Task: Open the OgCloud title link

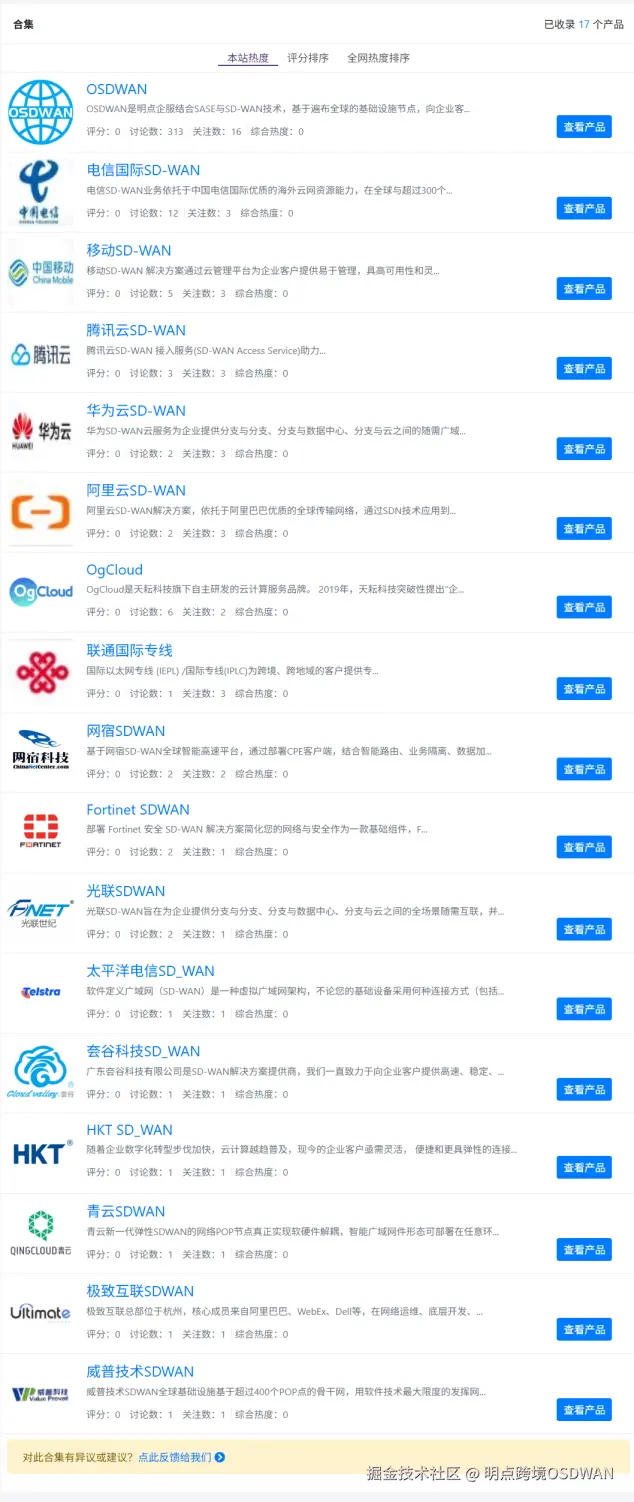Action: tap(114, 570)
